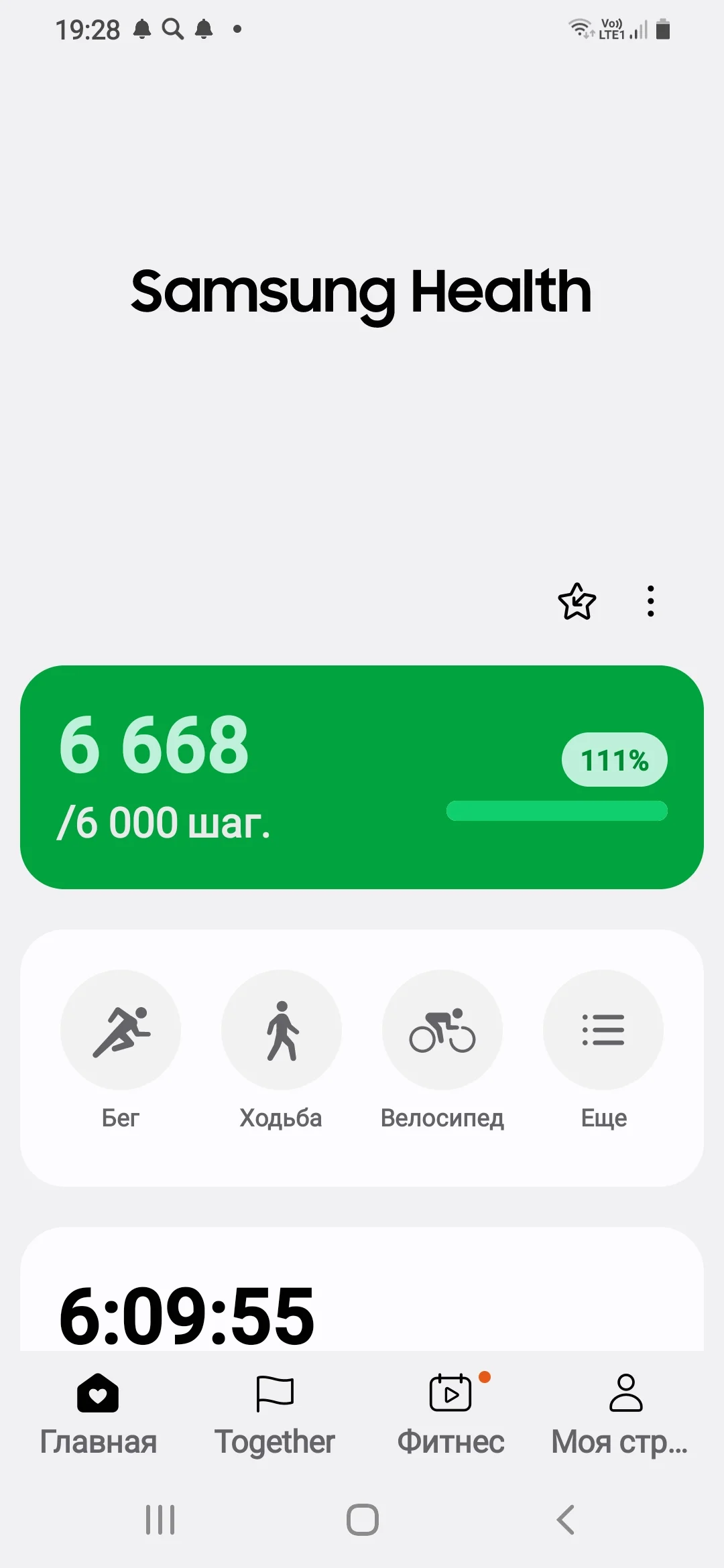724x1568 pixels.
Task: Open the three-dot overflow menu
Action: pos(650,601)
